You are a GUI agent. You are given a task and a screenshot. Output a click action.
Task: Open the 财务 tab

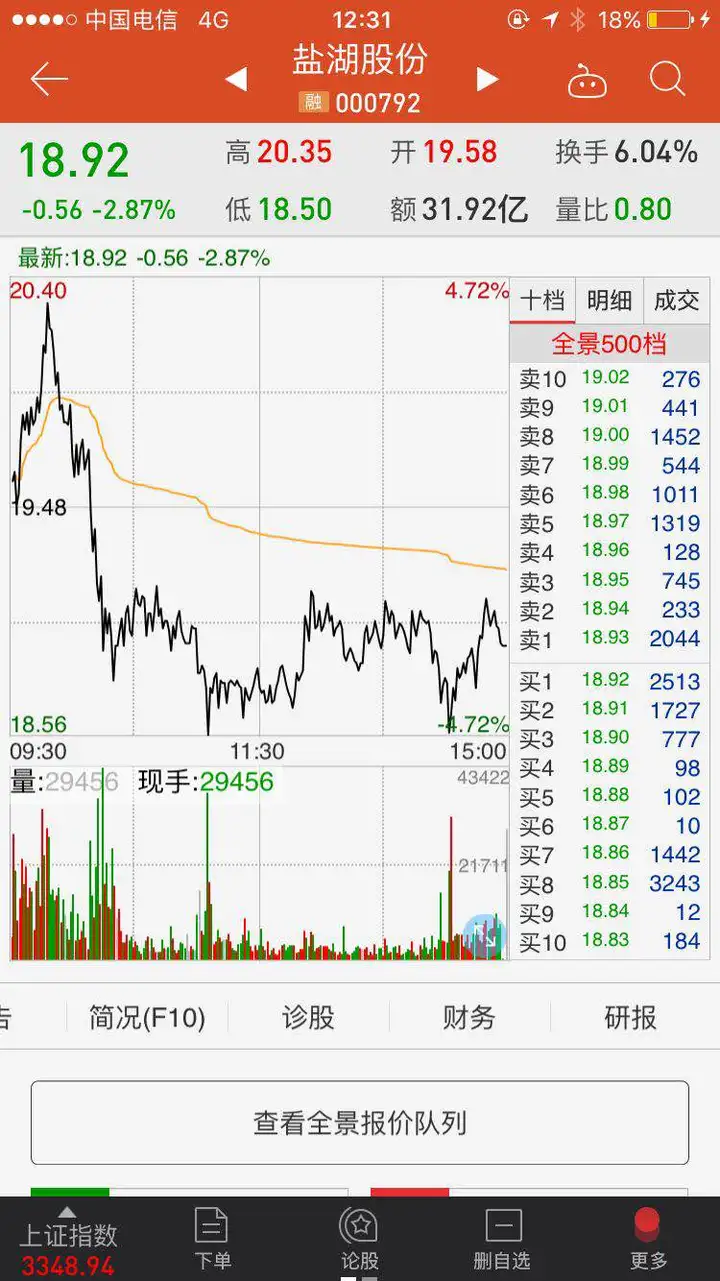pyautogui.click(x=469, y=1018)
